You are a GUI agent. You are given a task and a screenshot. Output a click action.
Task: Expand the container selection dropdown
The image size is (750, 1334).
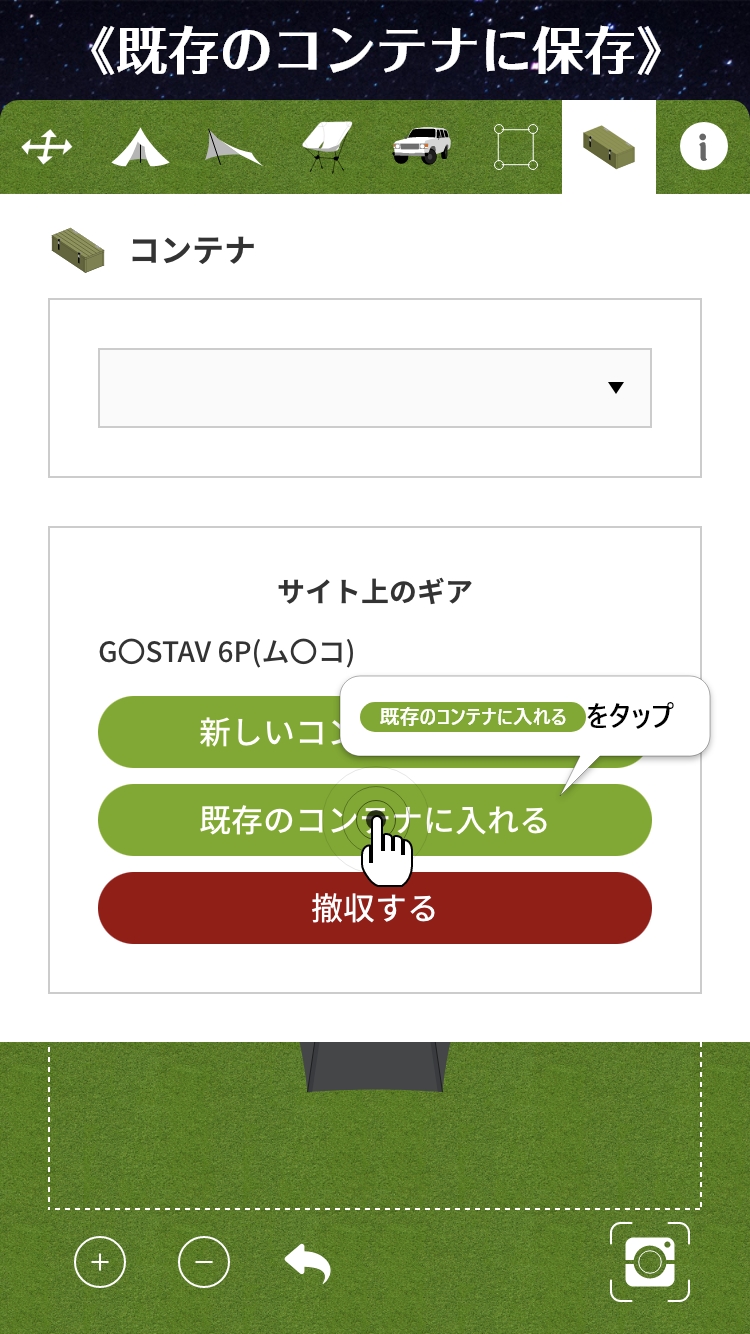375,388
